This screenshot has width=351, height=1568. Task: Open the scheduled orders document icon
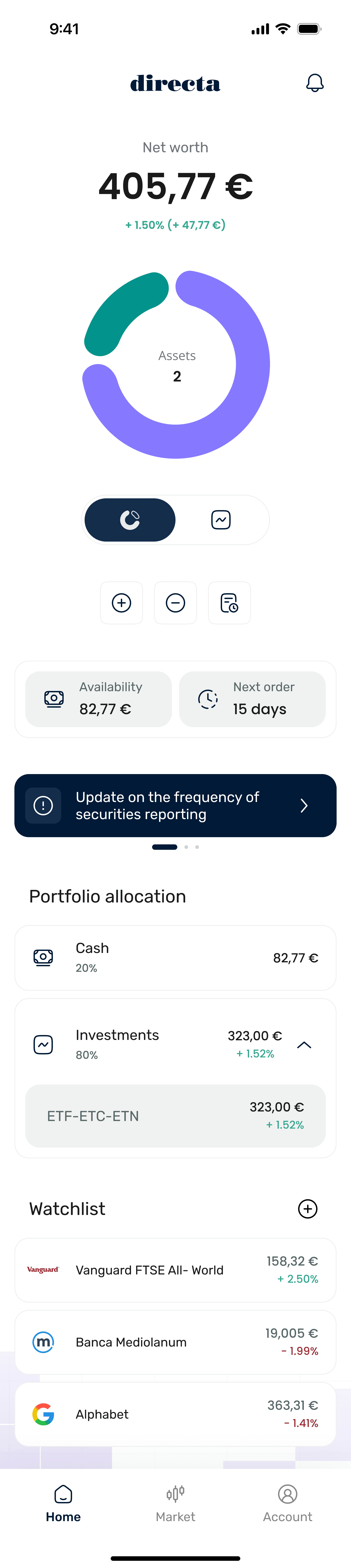pyautogui.click(x=229, y=603)
